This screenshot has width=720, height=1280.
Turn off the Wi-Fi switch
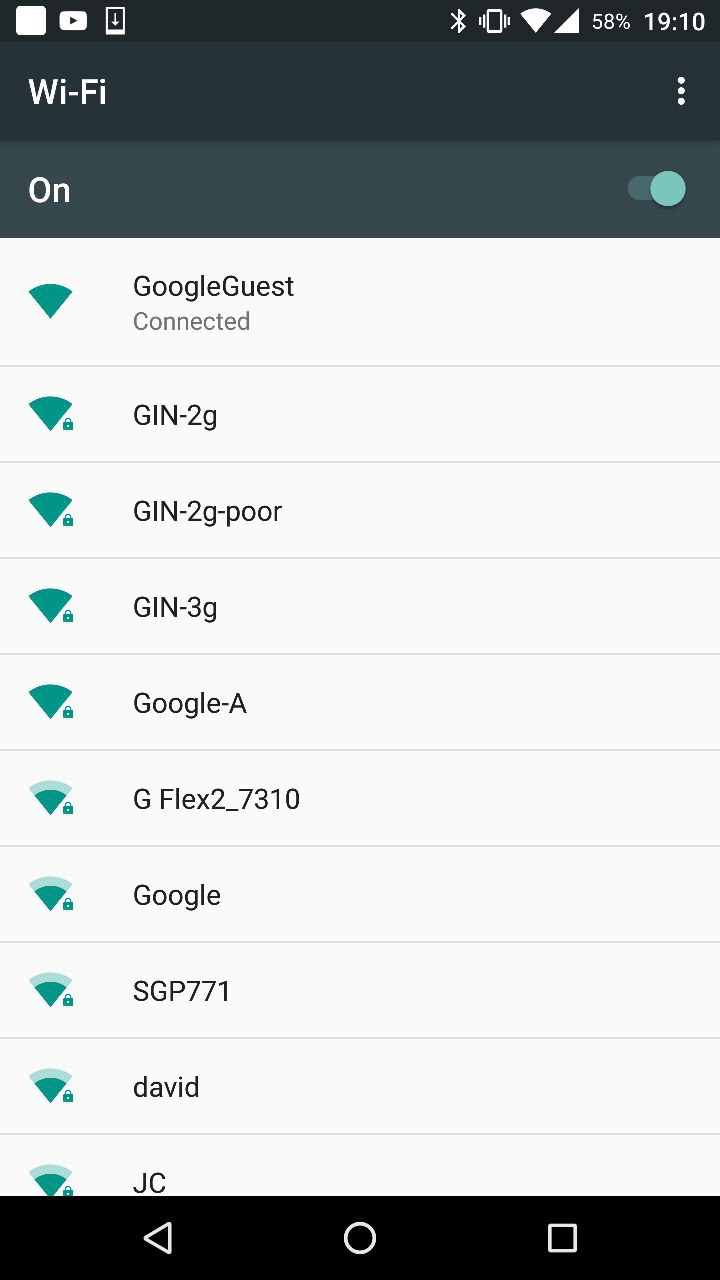657,189
